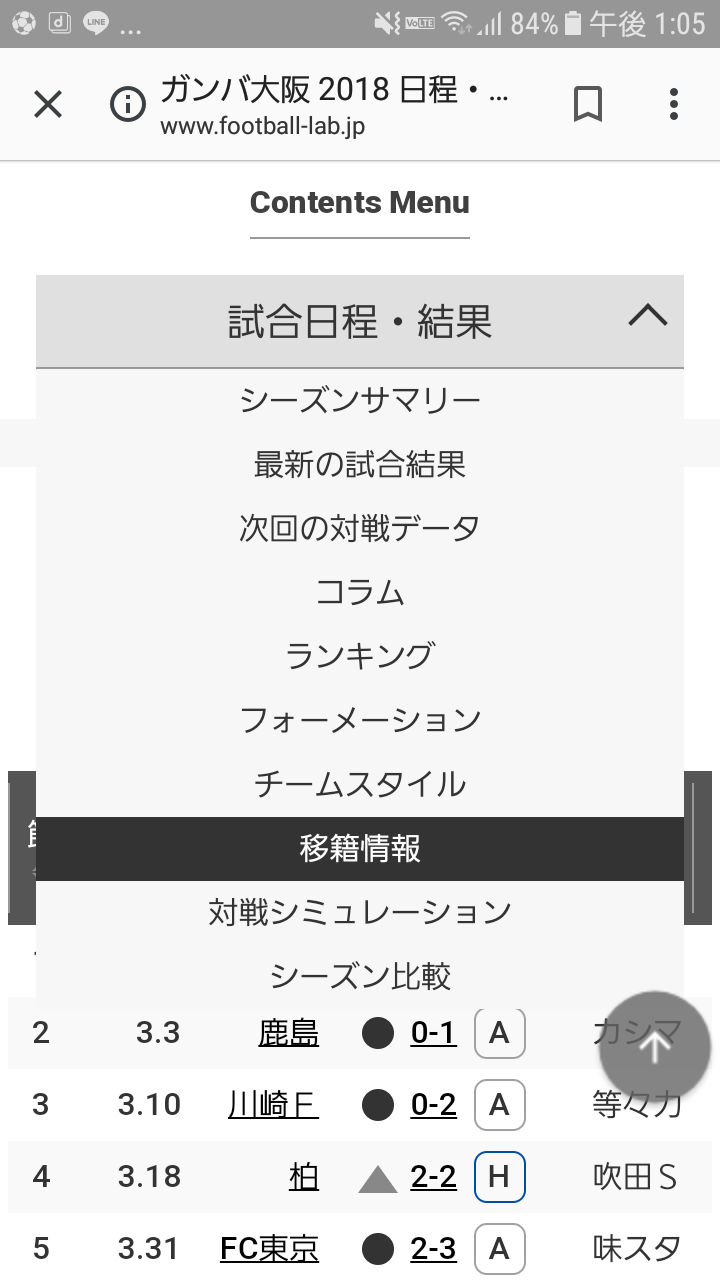Open the 柏 team link

(303, 1177)
